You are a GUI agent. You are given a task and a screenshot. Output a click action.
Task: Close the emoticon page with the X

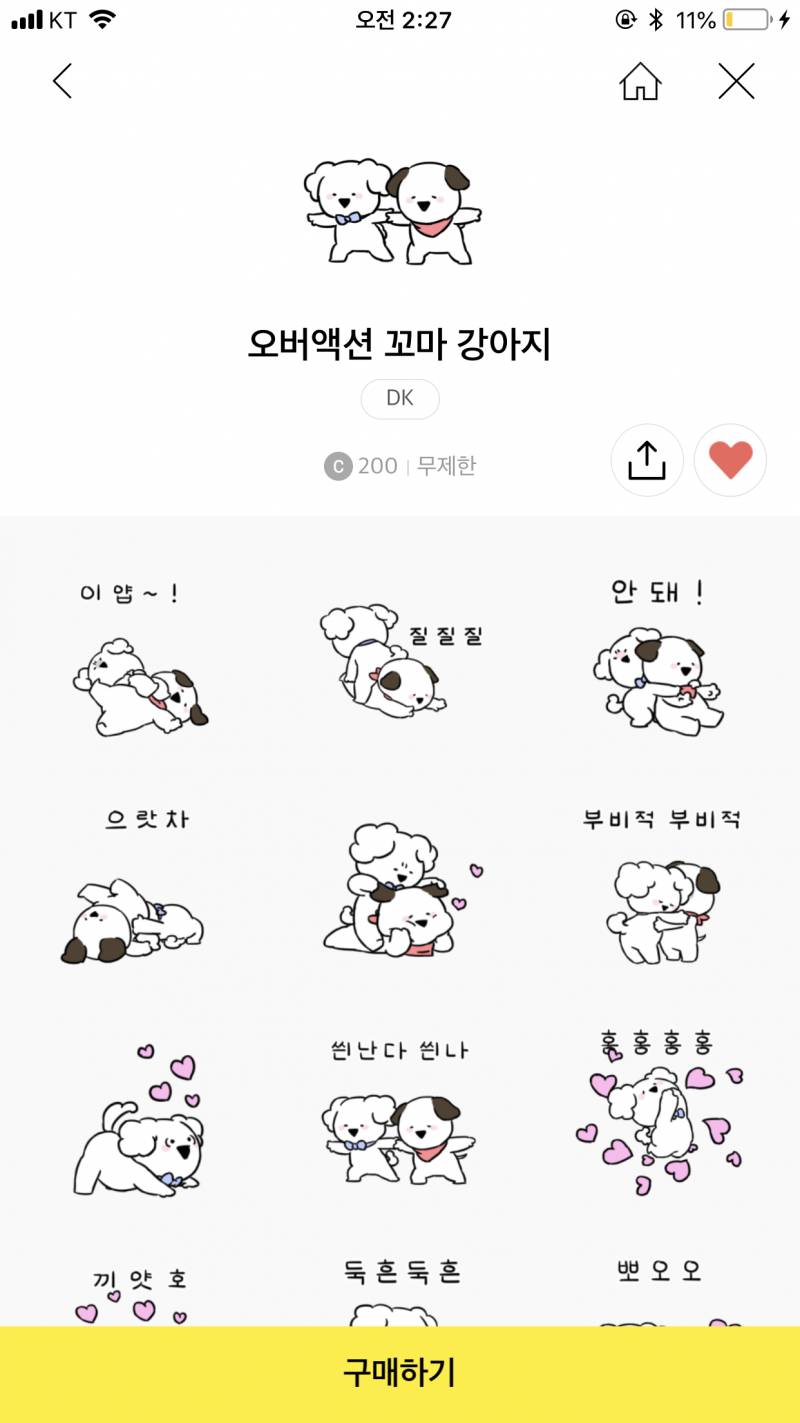click(737, 82)
